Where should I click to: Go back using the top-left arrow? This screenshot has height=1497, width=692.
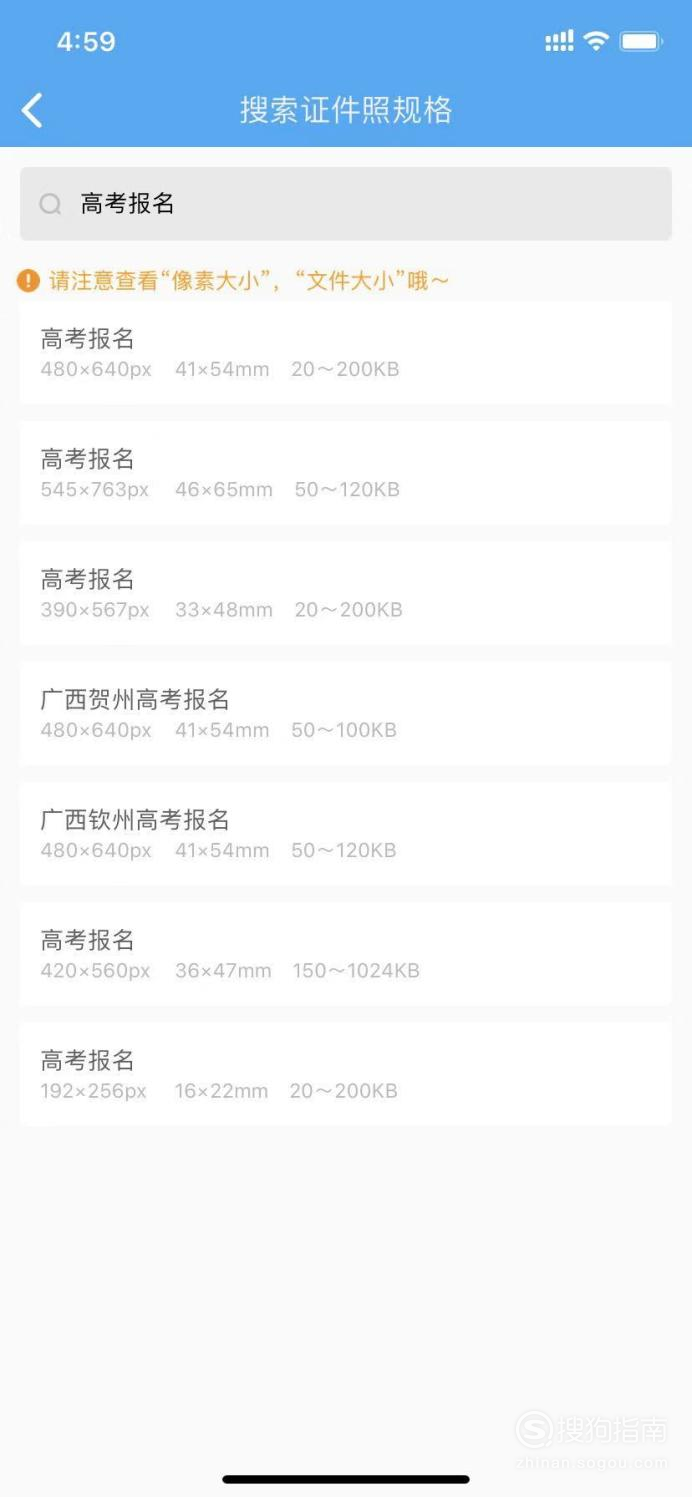(x=33, y=110)
